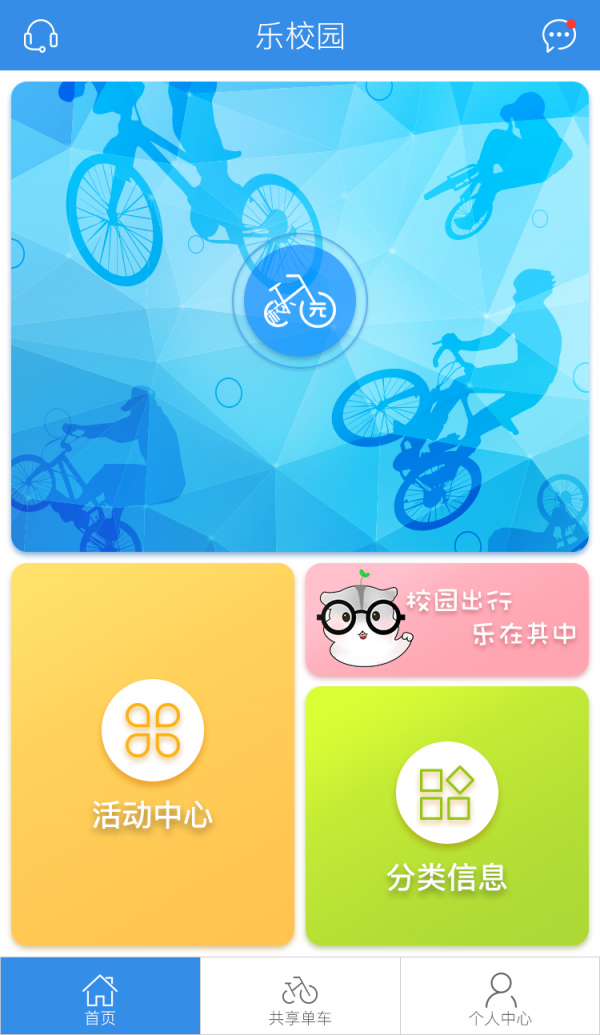Open the 分类信息 card
The width and height of the screenshot is (600, 1035).
tap(447, 815)
